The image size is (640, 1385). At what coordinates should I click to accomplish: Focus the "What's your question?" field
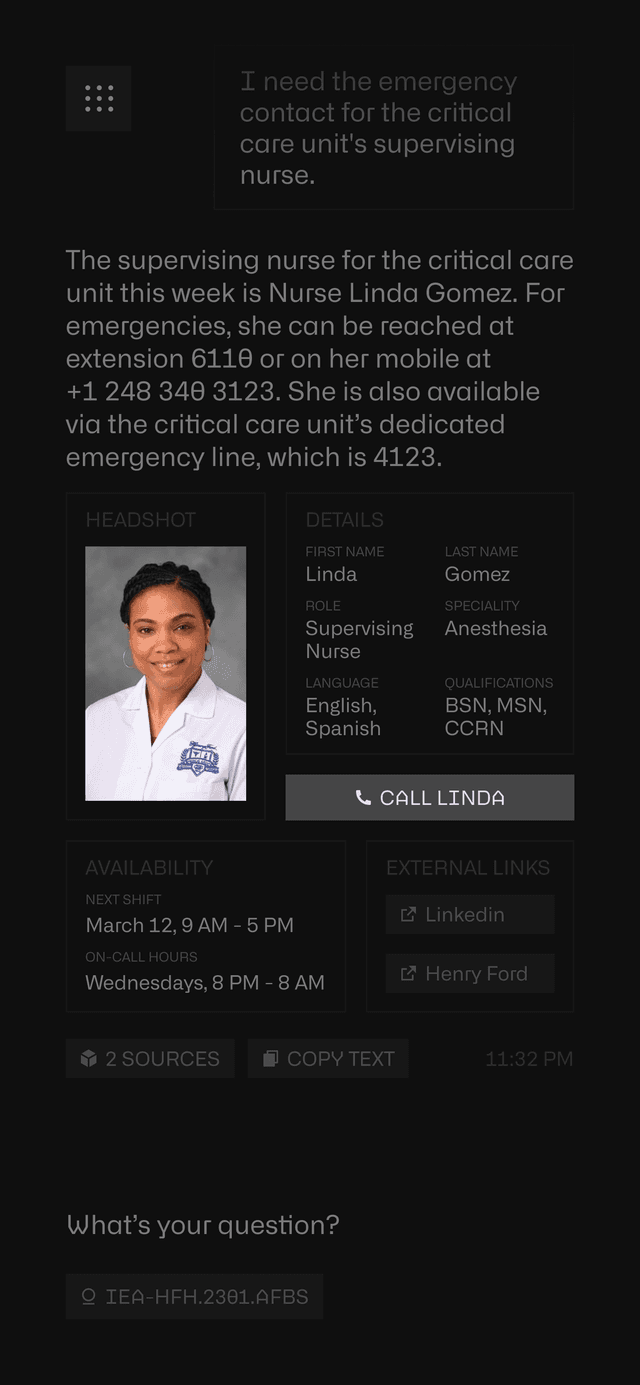(203, 1225)
